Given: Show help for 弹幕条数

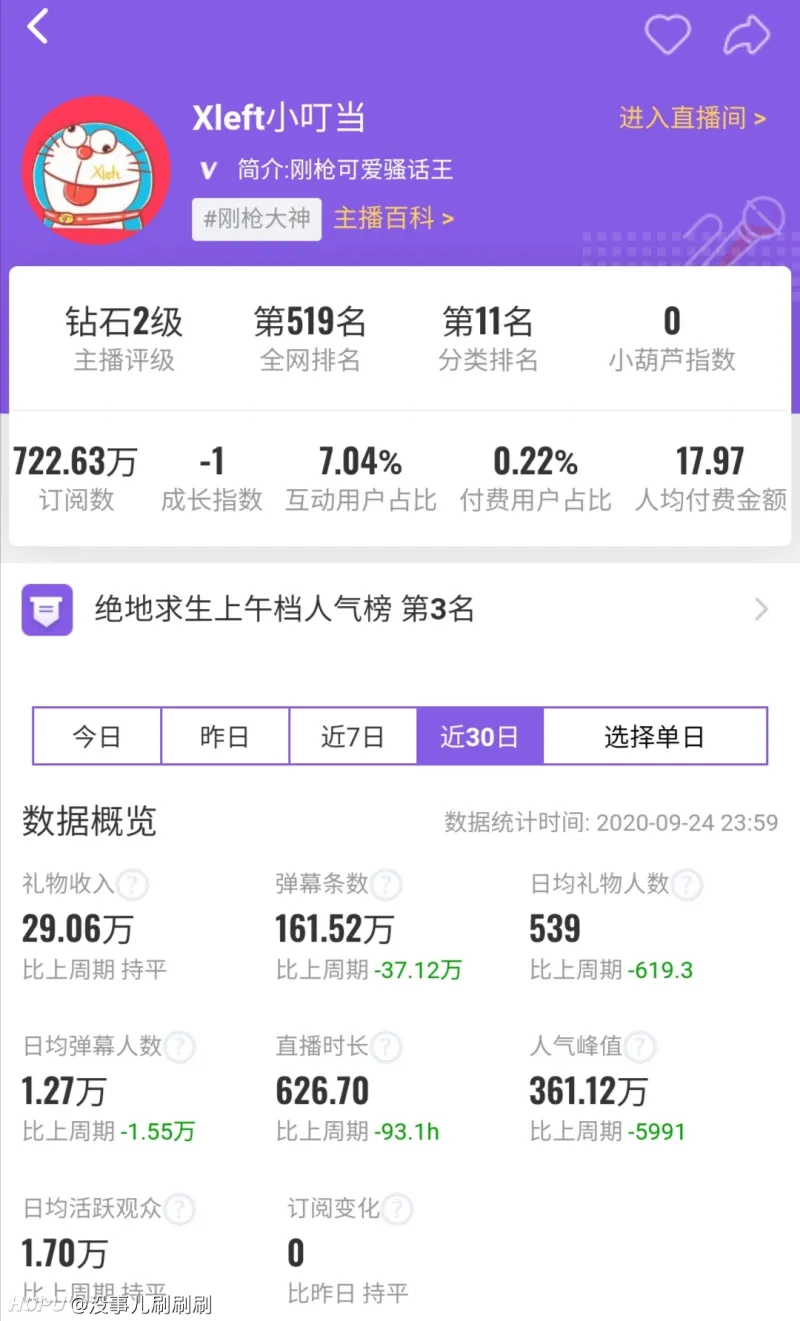Looking at the screenshot, I should pyautogui.click(x=386, y=885).
